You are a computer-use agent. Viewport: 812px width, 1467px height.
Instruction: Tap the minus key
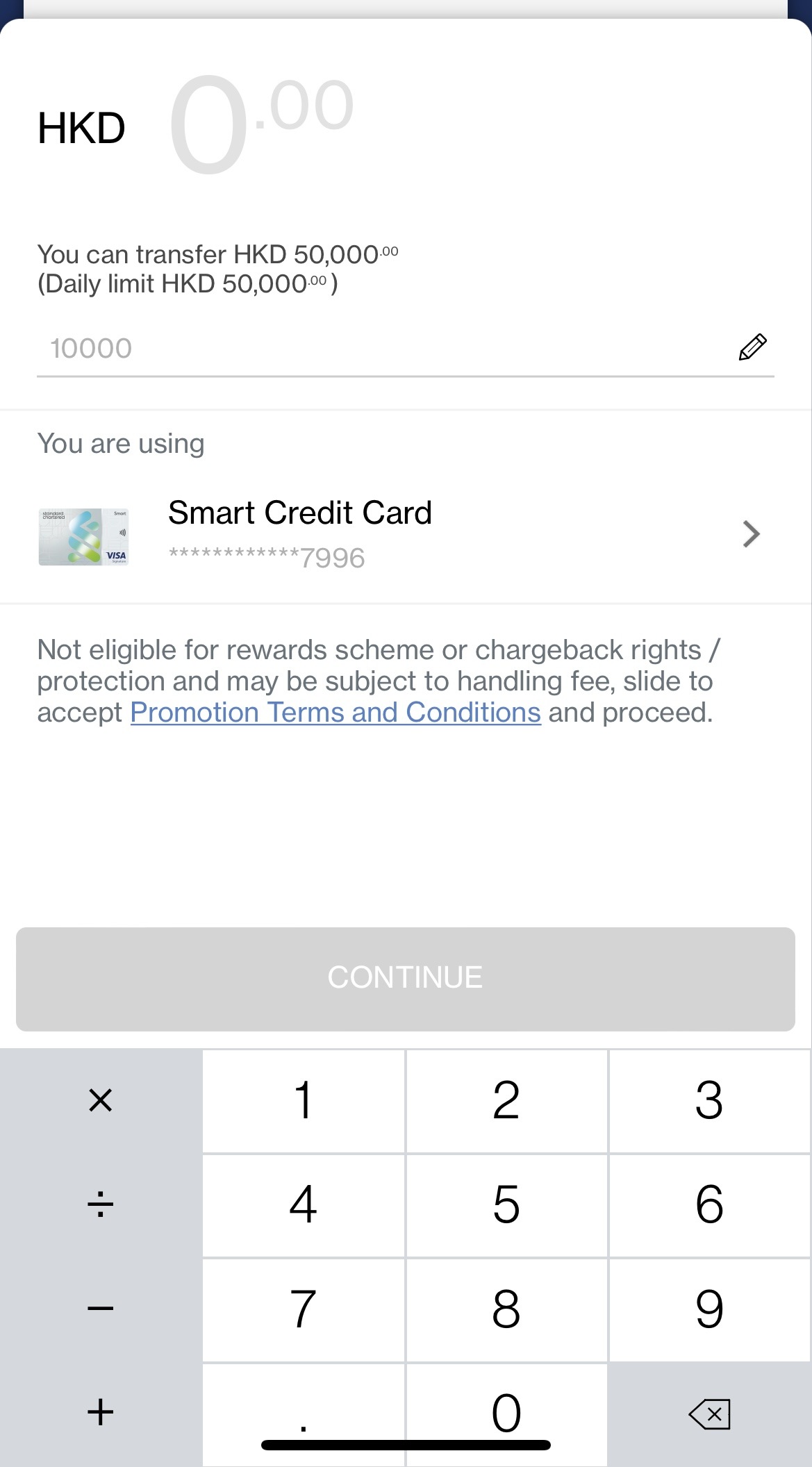[x=101, y=1309]
